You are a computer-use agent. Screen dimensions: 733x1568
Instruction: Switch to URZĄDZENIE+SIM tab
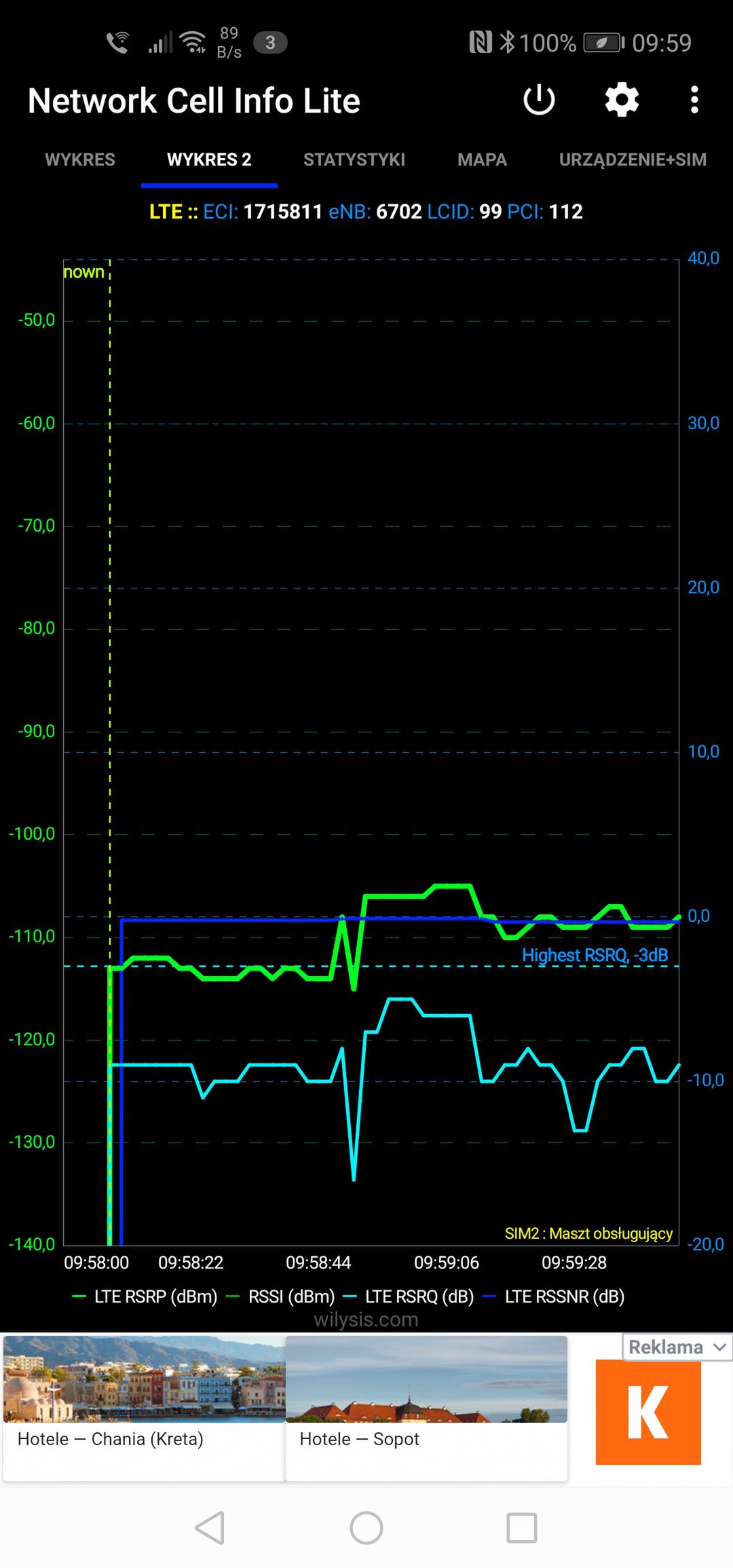click(x=633, y=160)
